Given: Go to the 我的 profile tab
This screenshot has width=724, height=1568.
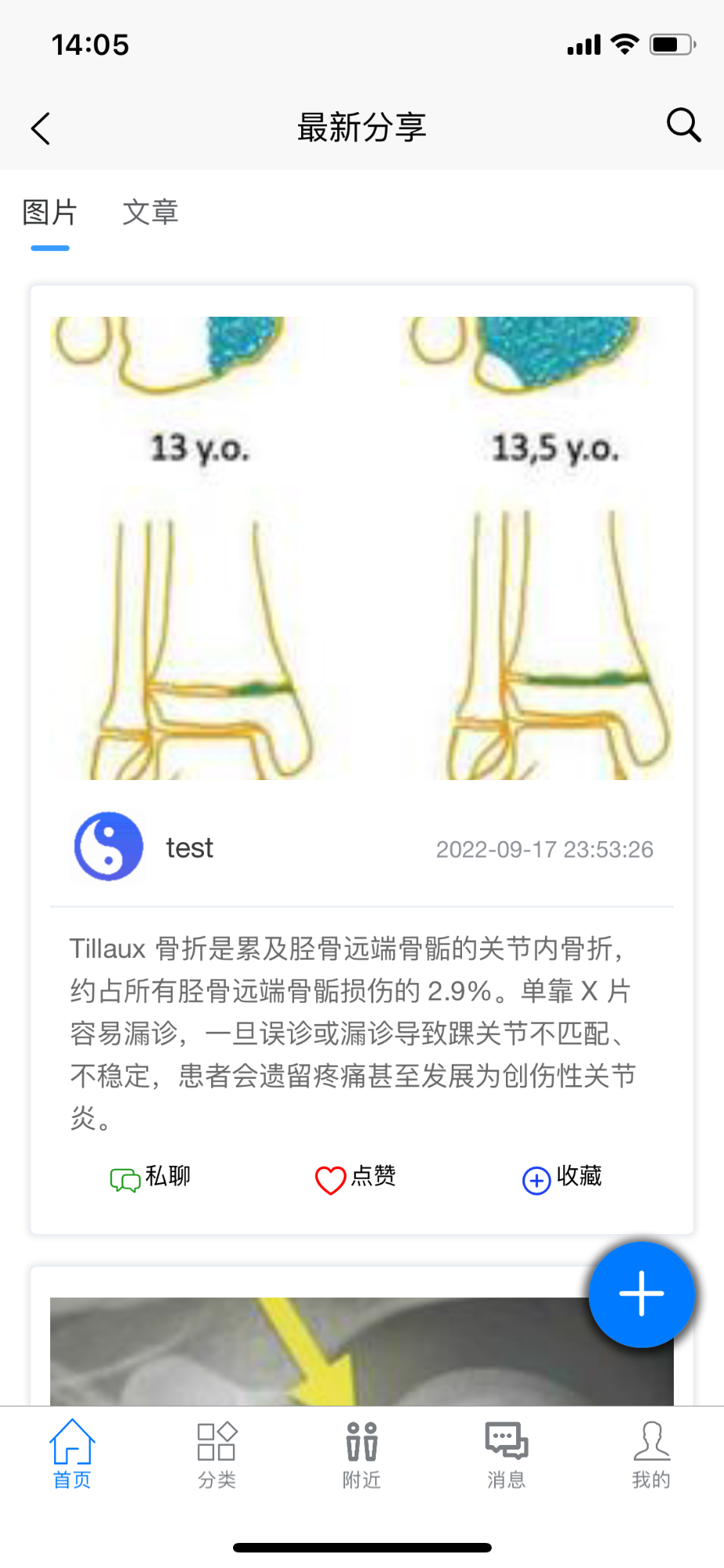Looking at the screenshot, I should [x=651, y=1454].
